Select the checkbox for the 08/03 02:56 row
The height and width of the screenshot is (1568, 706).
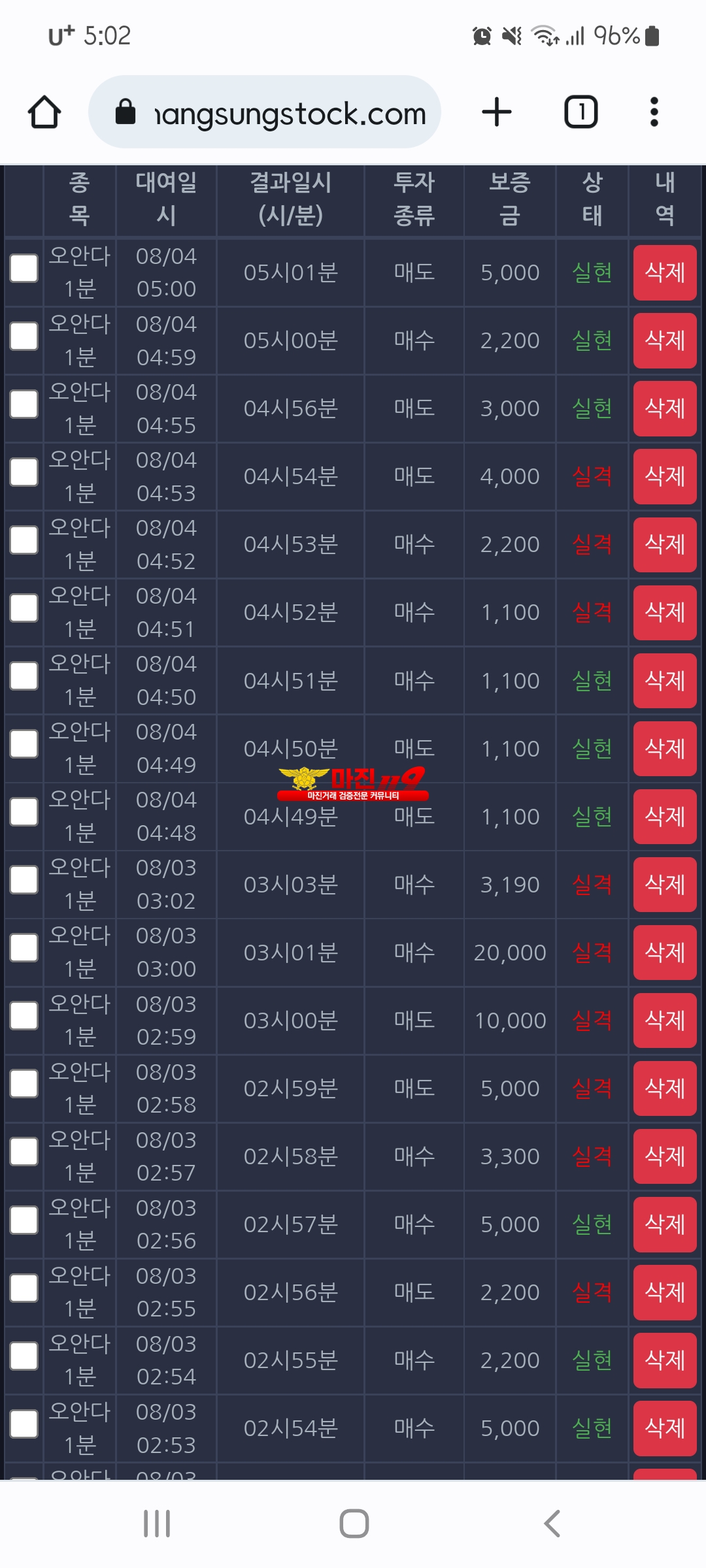[24, 1220]
